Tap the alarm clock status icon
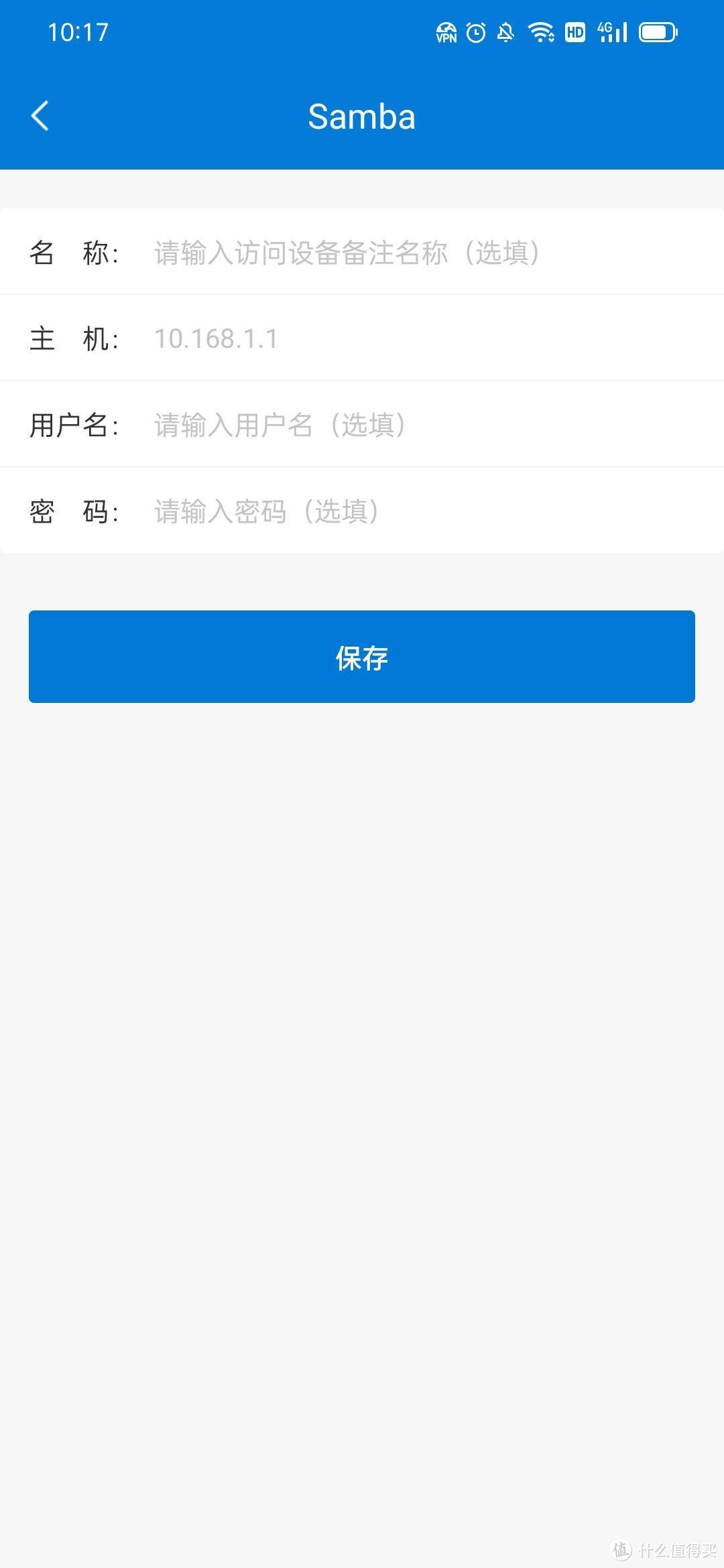 coord(476,31)
